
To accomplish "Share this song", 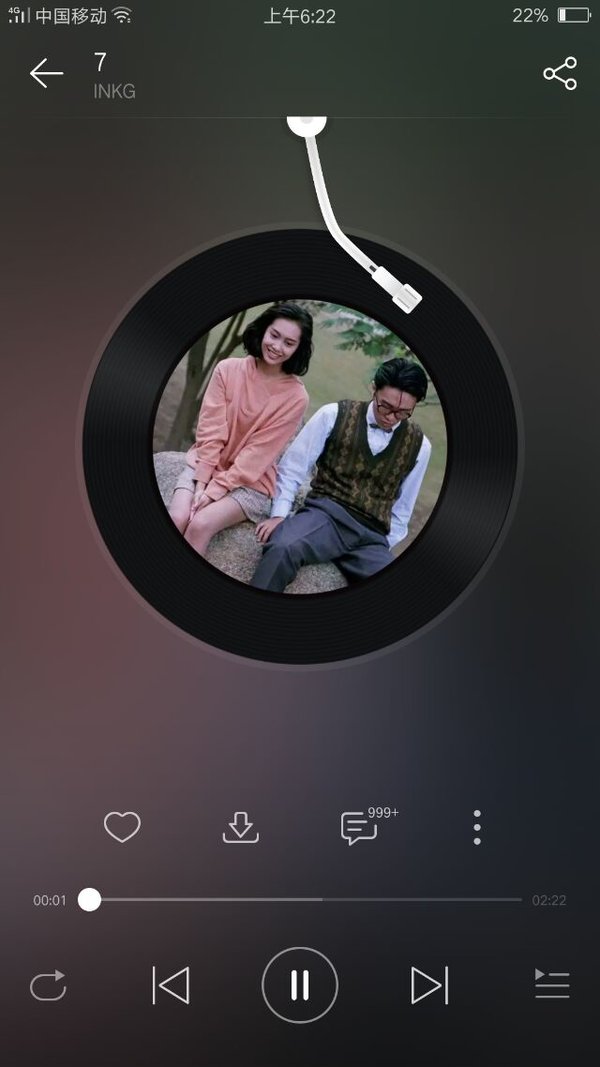I will click(560, 74).
